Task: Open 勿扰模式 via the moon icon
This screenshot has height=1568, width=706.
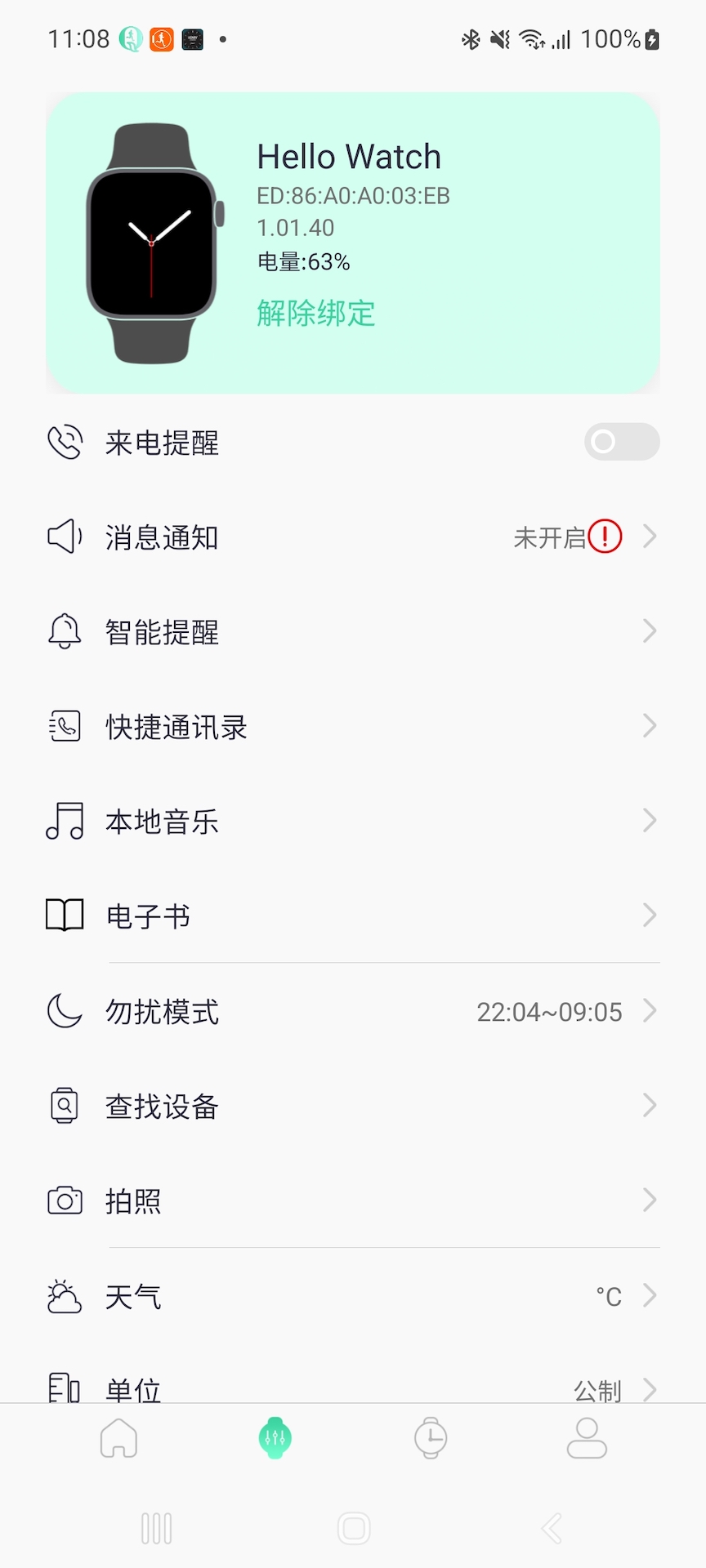Action: point(64,1011)
